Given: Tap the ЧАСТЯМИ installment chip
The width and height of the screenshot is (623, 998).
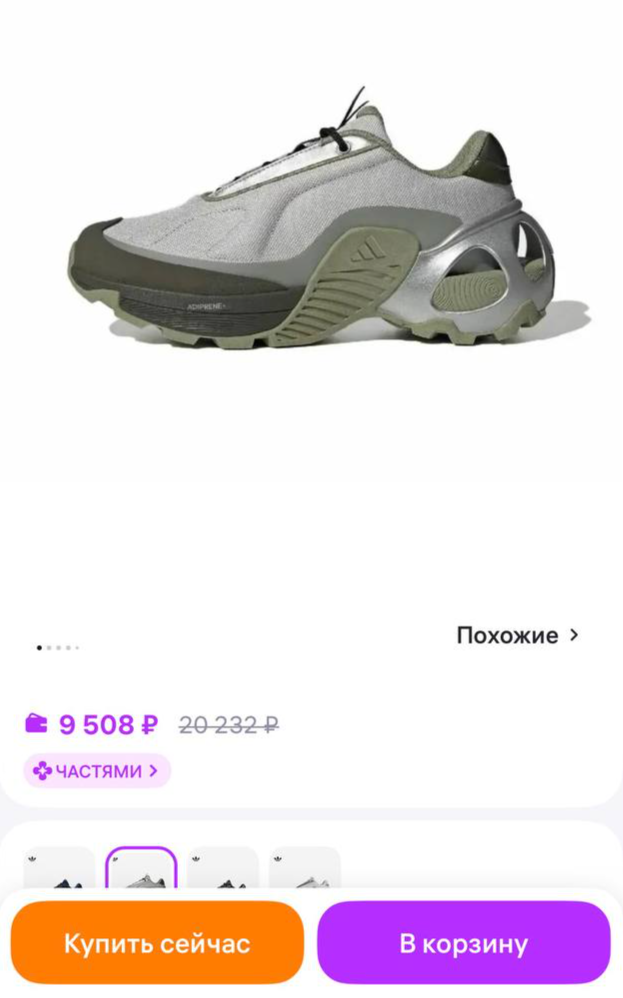Looking at the screenshot, I should click(97, 771).
